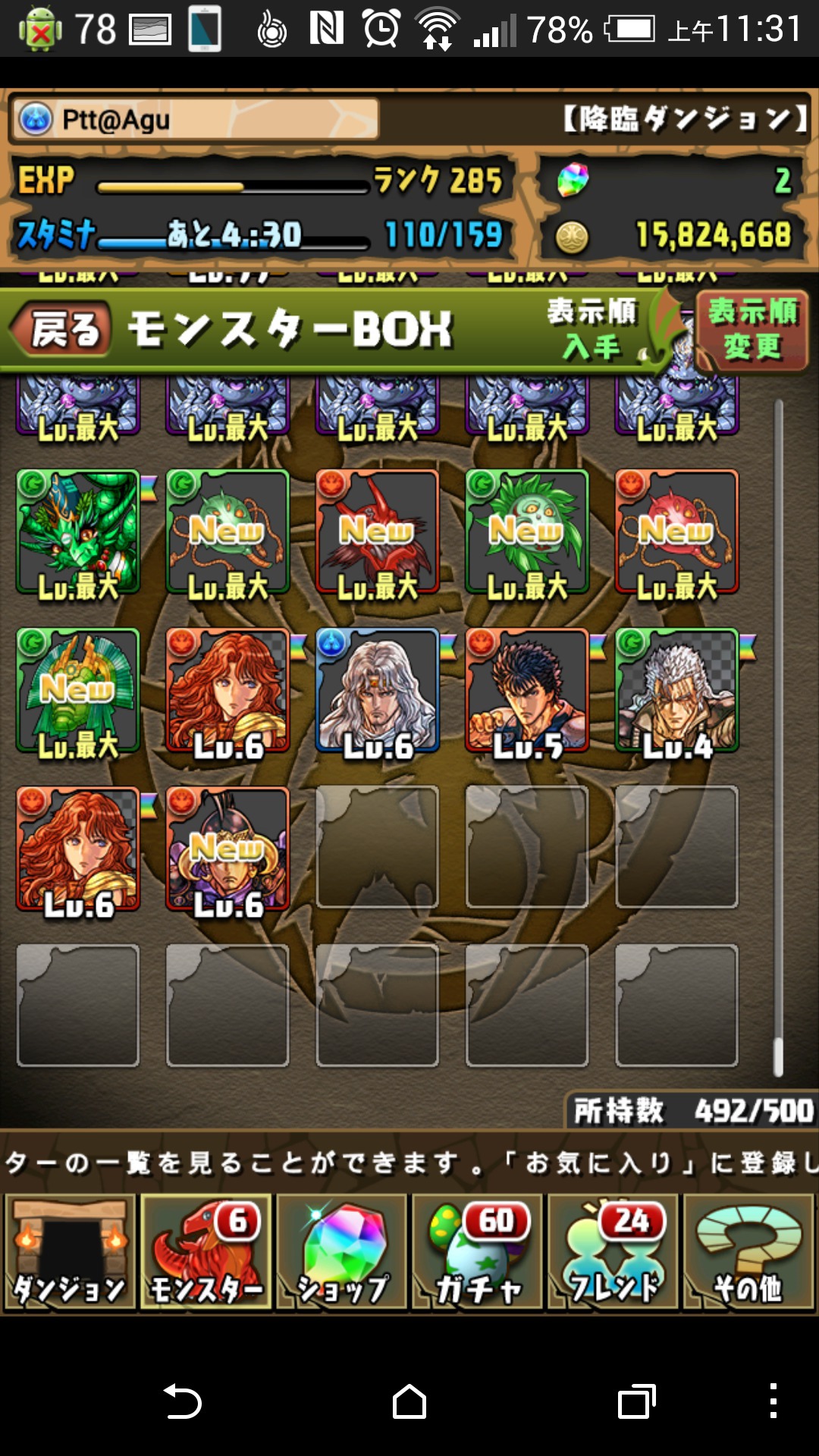Open the その他 tab
The height and width of the screenshot is (1456, 819).
(x=749, y=1253)
